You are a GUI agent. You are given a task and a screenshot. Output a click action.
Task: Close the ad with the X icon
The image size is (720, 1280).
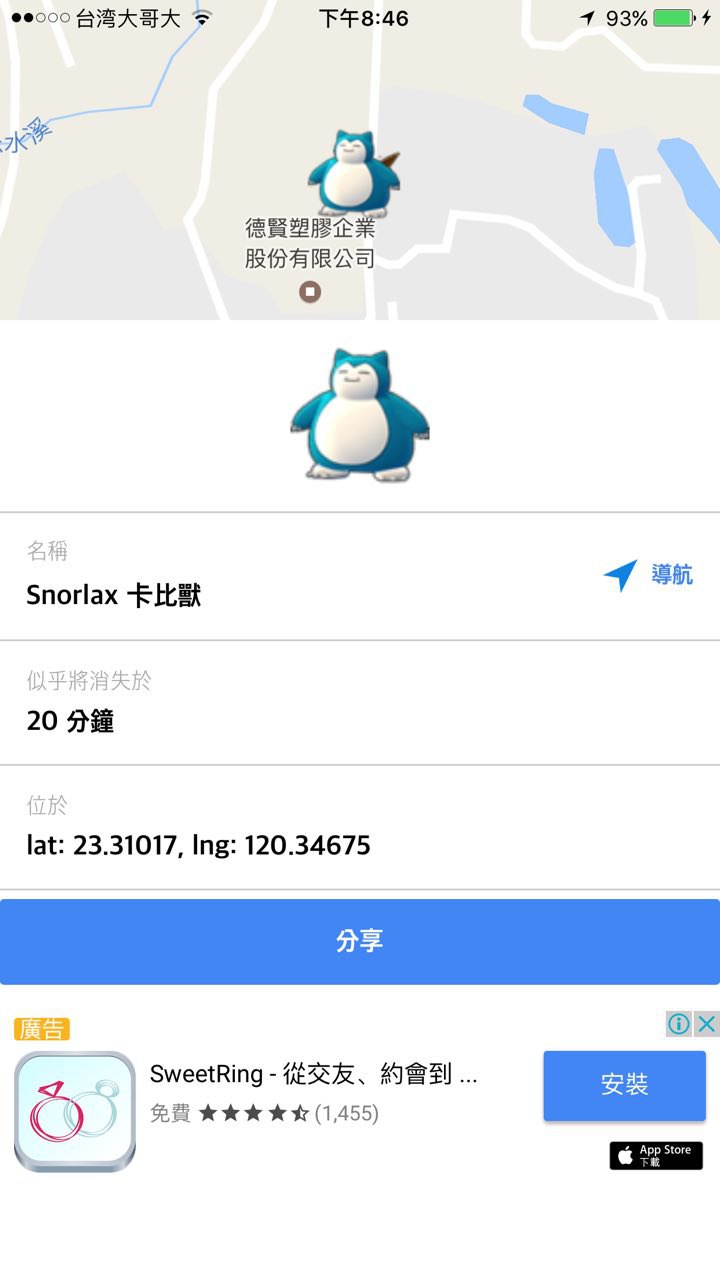707,1024
